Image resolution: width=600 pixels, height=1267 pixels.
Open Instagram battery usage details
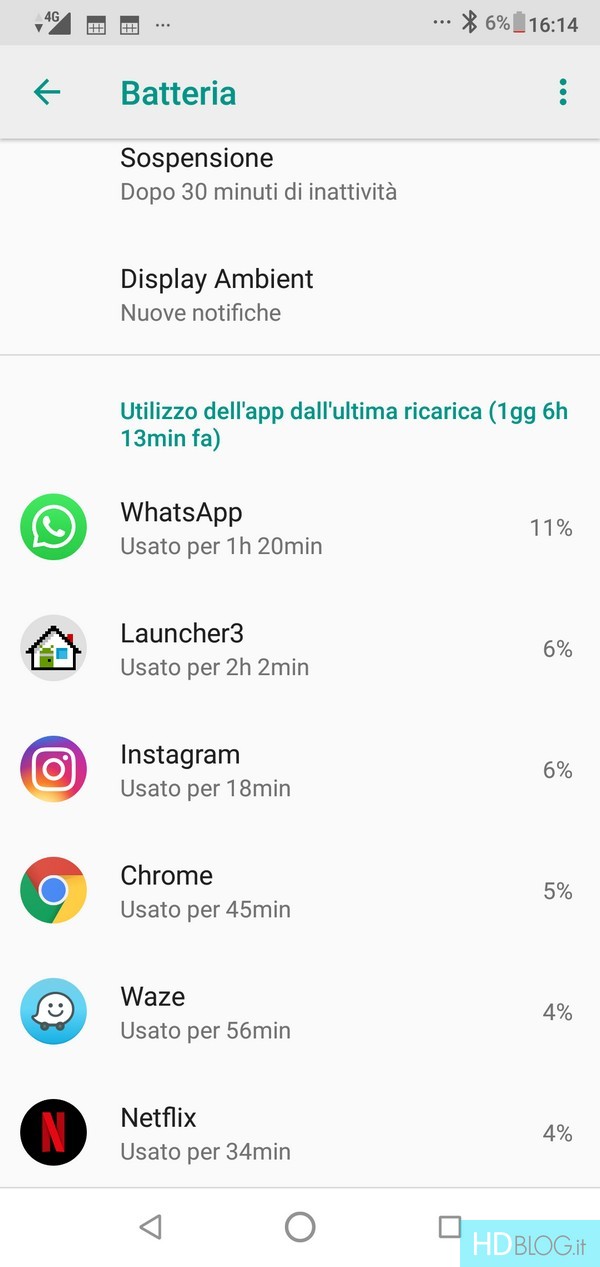tap(300, 770)
